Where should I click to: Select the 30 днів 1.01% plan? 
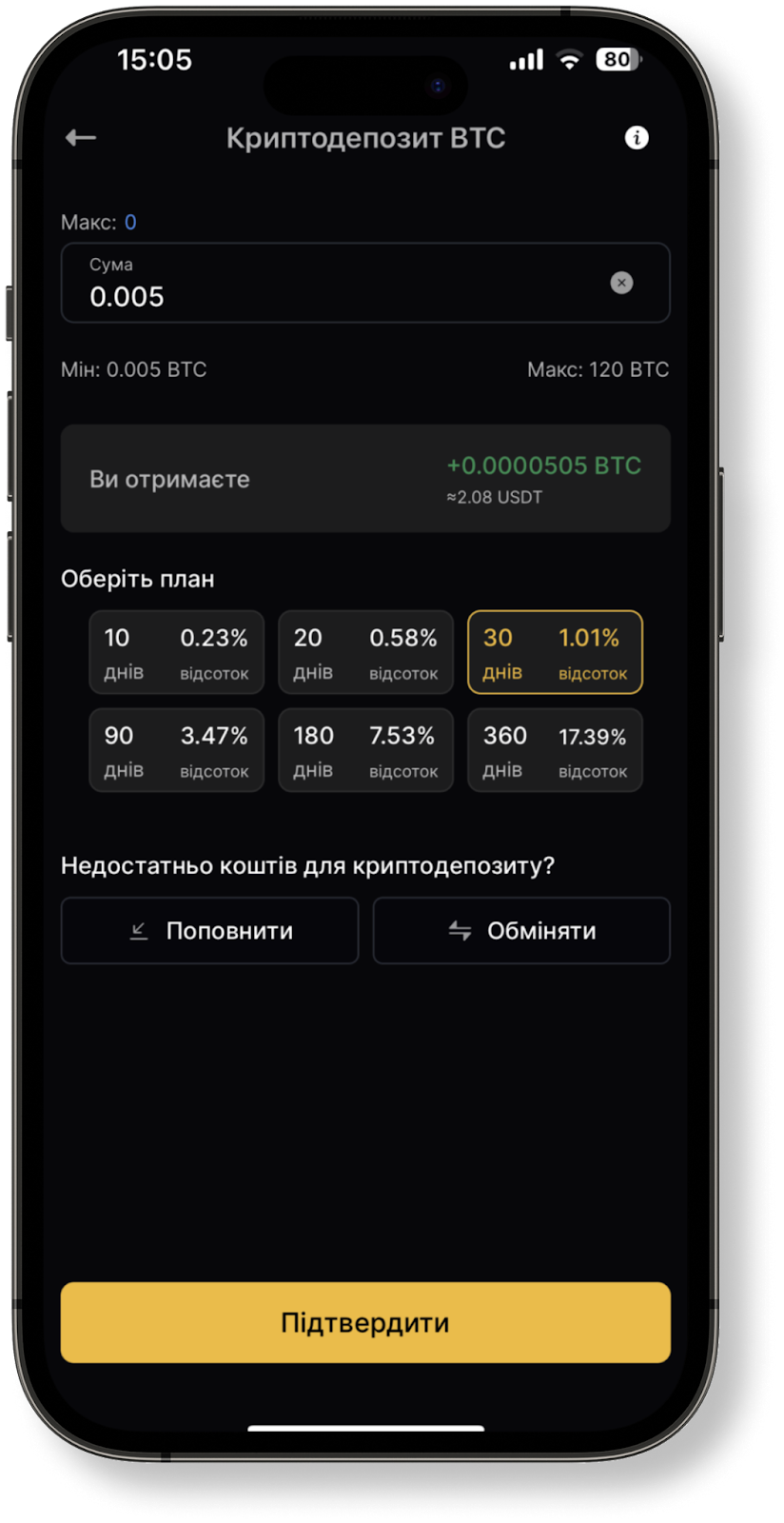coord(555,652)
